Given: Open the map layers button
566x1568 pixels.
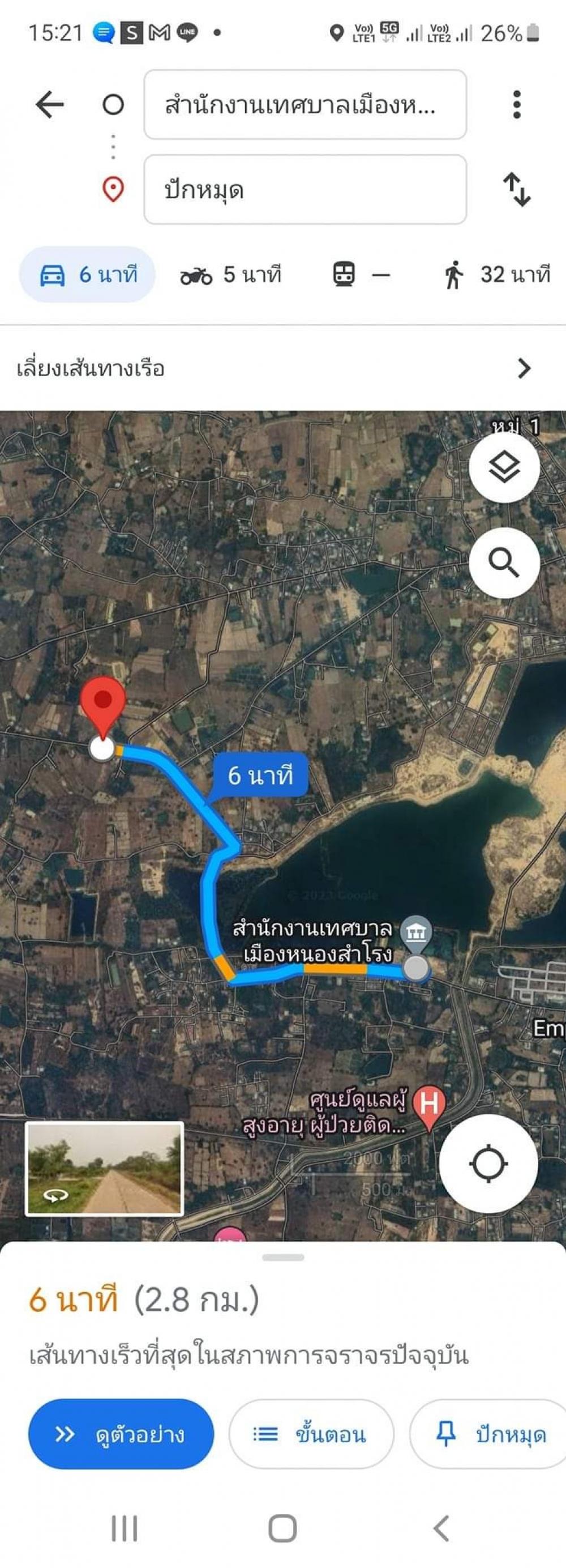Looking at the screenshot, I should pos(504,467).
